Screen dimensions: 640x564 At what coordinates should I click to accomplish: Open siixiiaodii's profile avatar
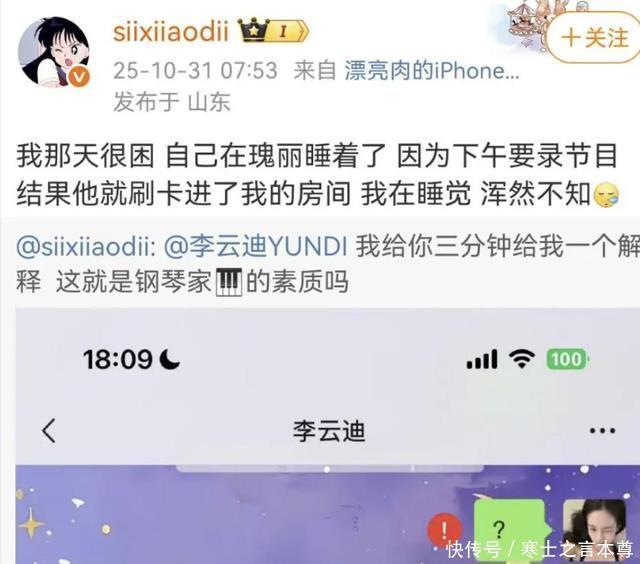(53, 51)
